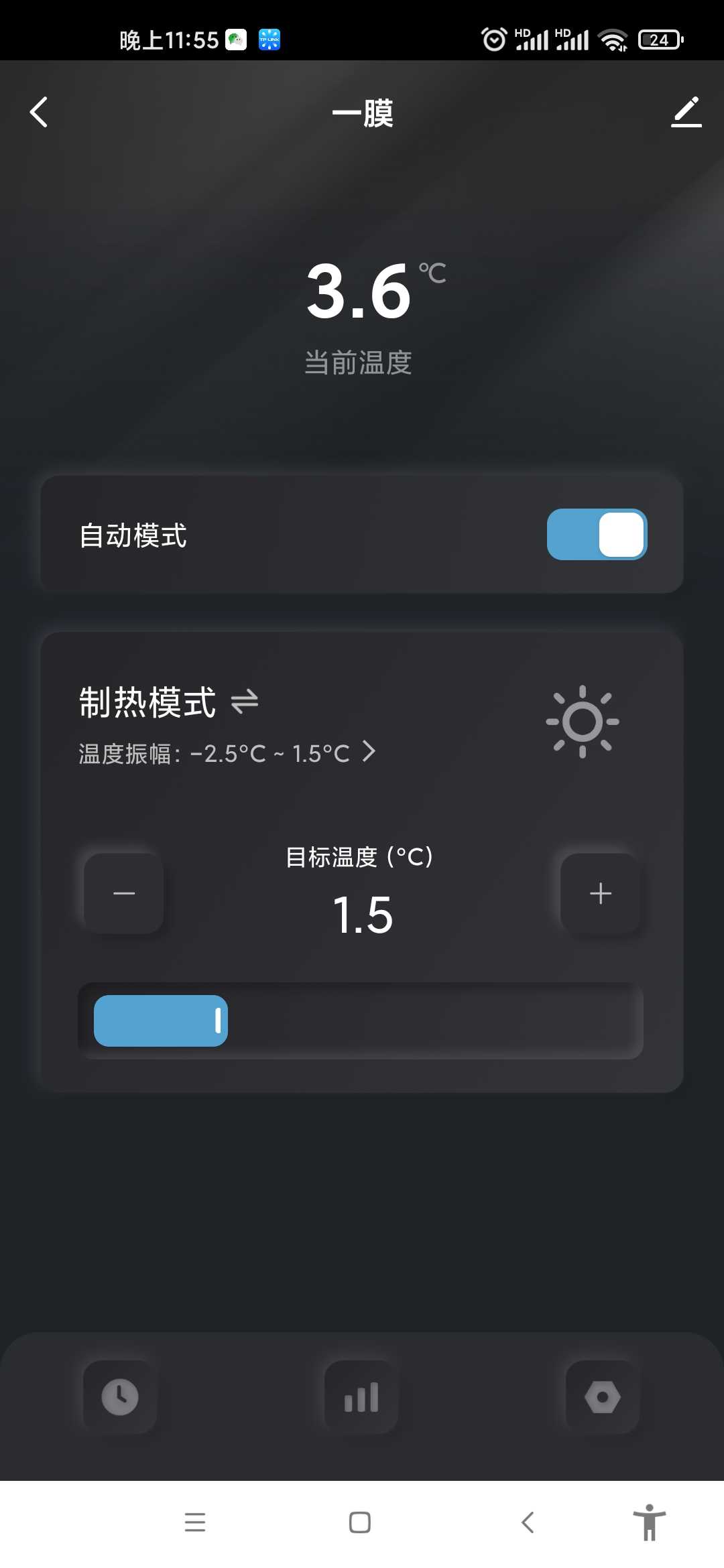The image size is (724, 1568).
Task: Open the system recent apps menu
Action: (195, 1522)
